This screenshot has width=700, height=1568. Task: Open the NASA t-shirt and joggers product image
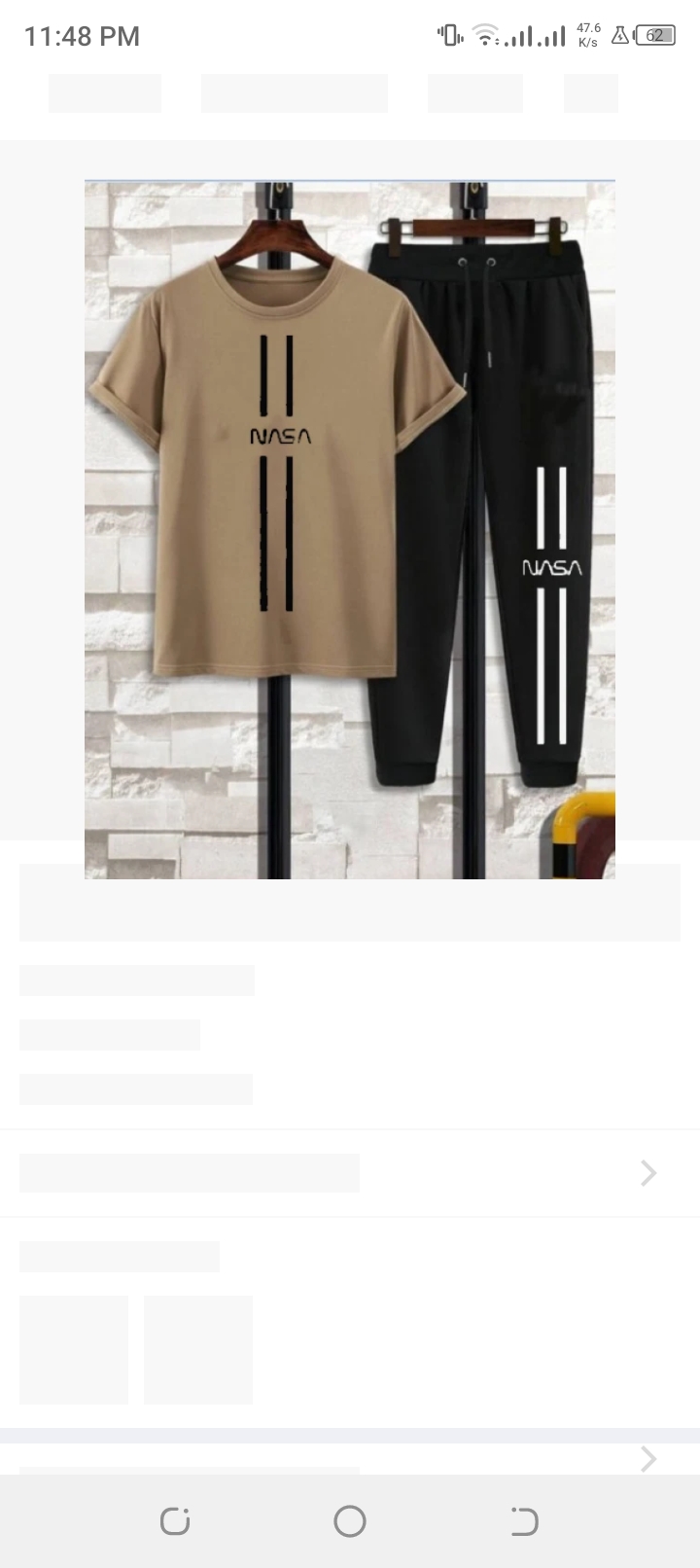[350, 530]
